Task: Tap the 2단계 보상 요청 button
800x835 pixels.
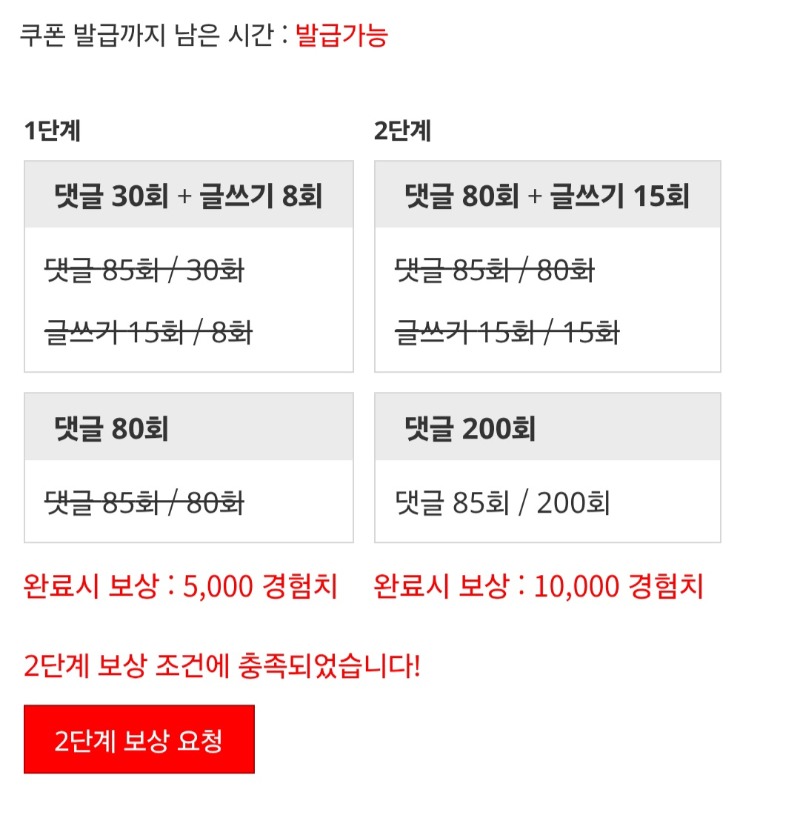Action: pos(139,740)
